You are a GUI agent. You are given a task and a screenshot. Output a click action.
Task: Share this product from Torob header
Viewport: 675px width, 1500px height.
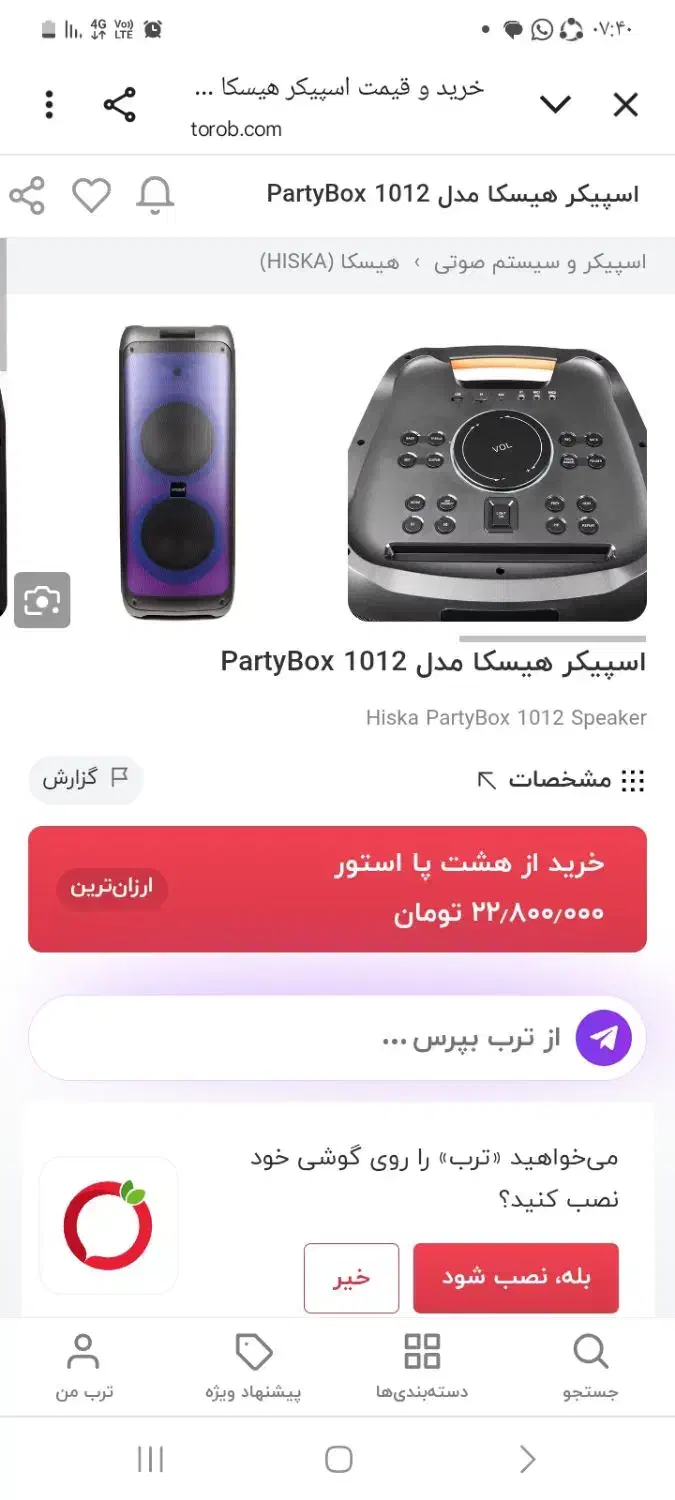tap(27, 196)
